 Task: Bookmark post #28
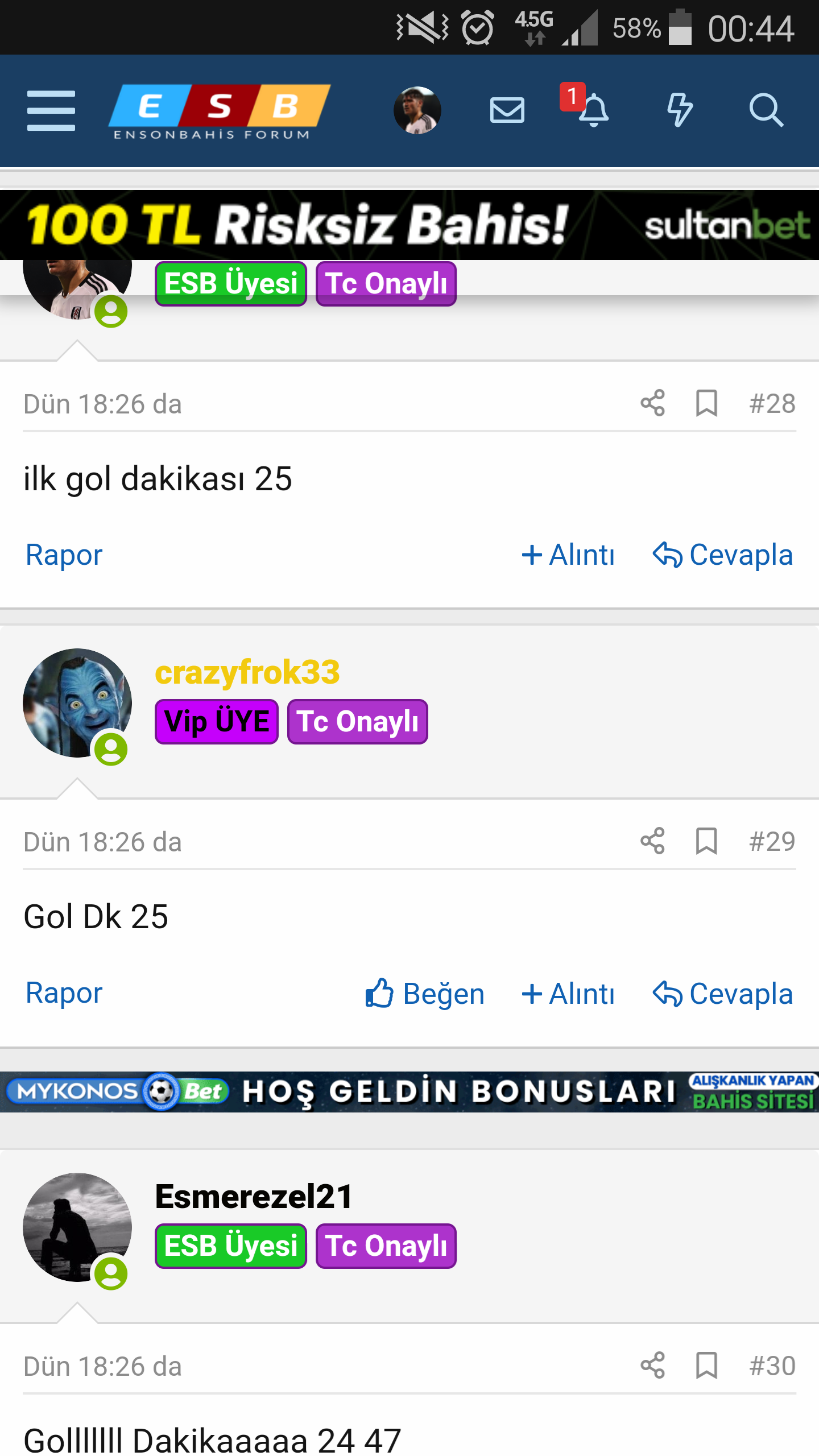point(706,403)
